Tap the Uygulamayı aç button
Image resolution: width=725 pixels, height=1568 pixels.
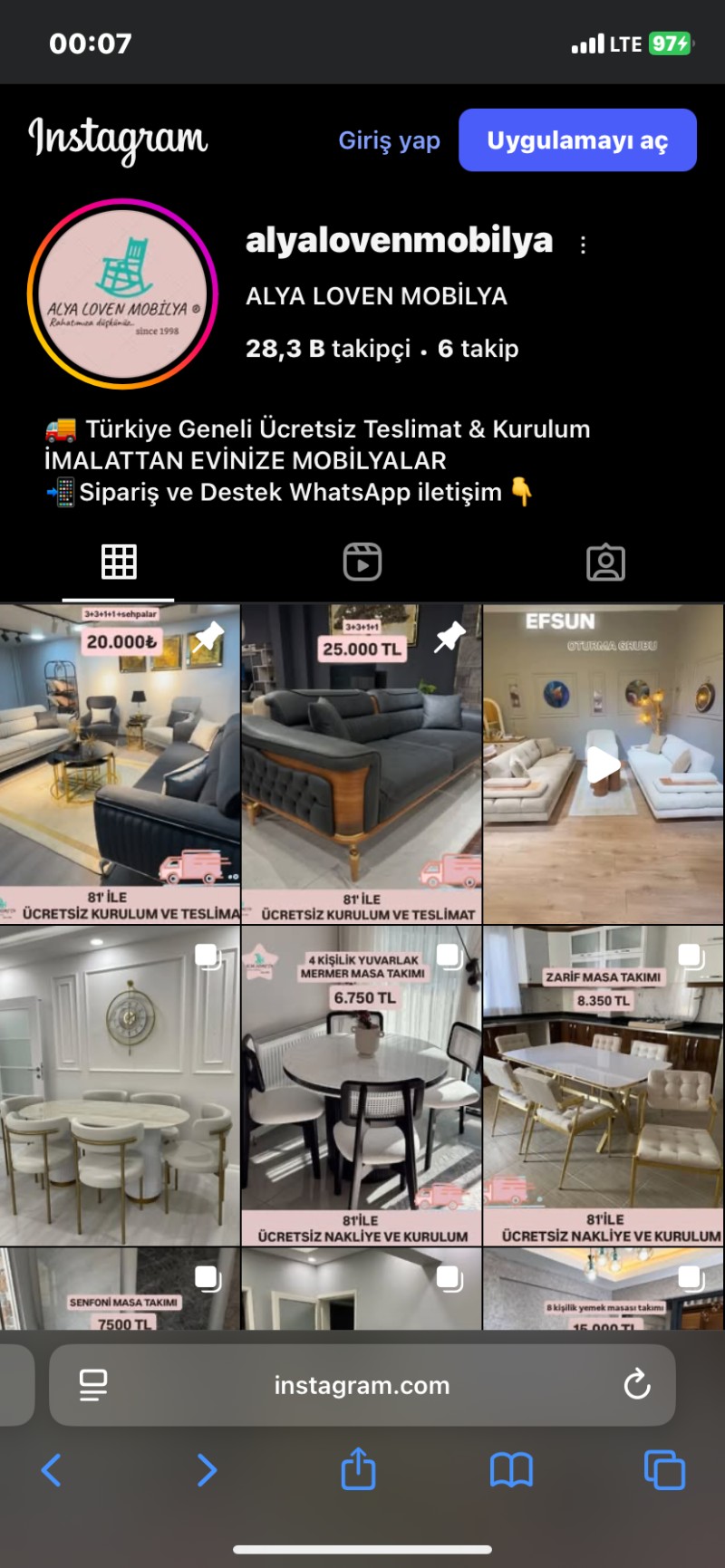coord(577,140)
